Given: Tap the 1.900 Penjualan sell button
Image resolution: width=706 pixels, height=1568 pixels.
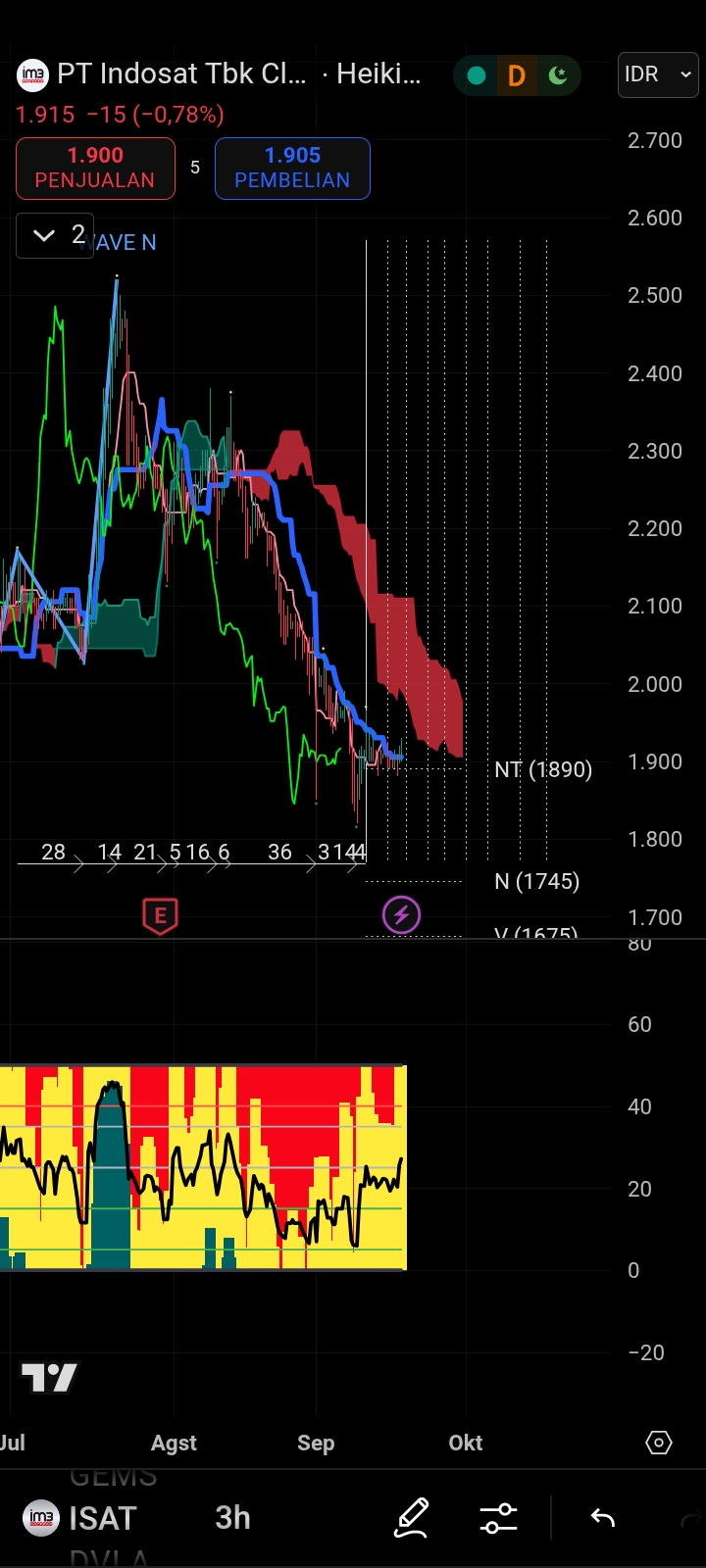Looking at the screenshot, I should click(95, 169).
